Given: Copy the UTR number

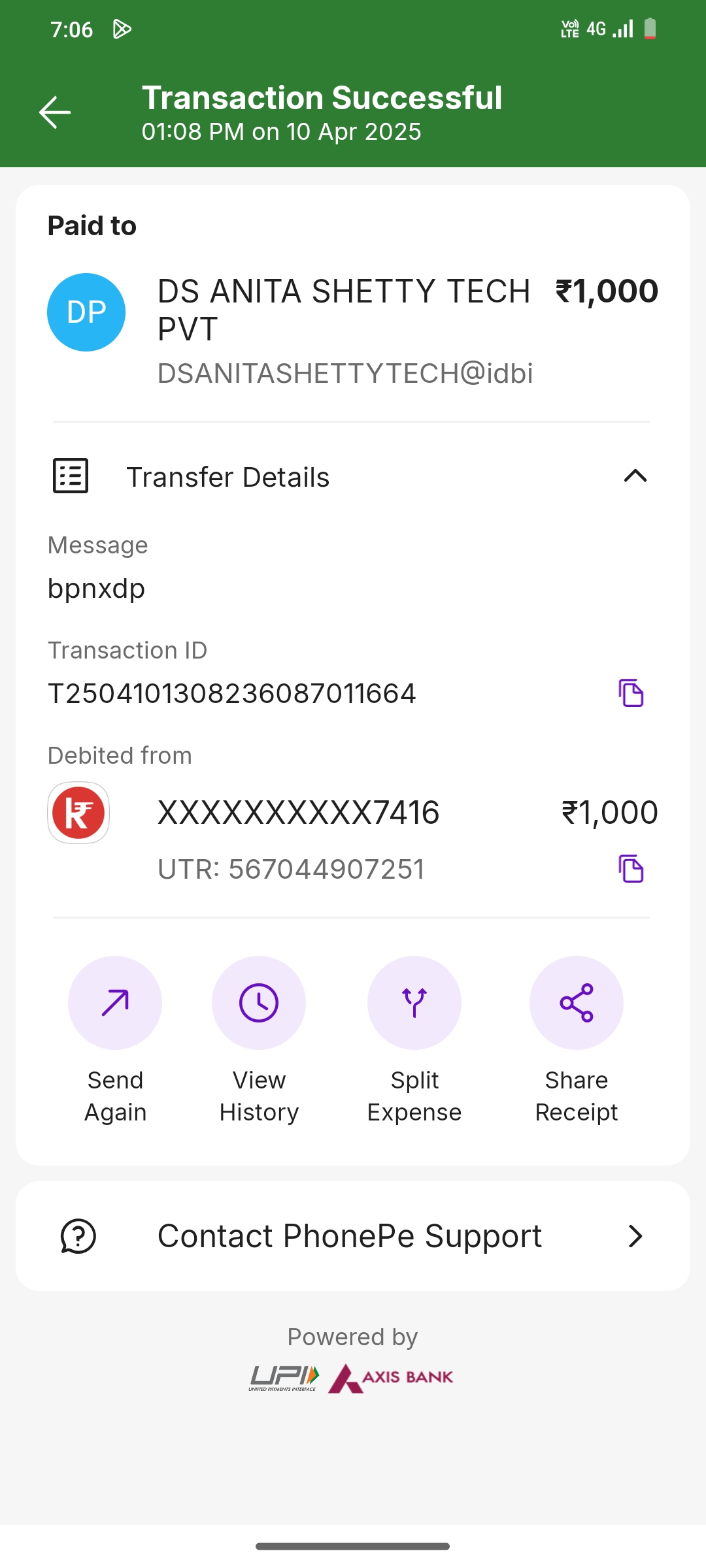Looking at the screenshot, I should point(631,869).
